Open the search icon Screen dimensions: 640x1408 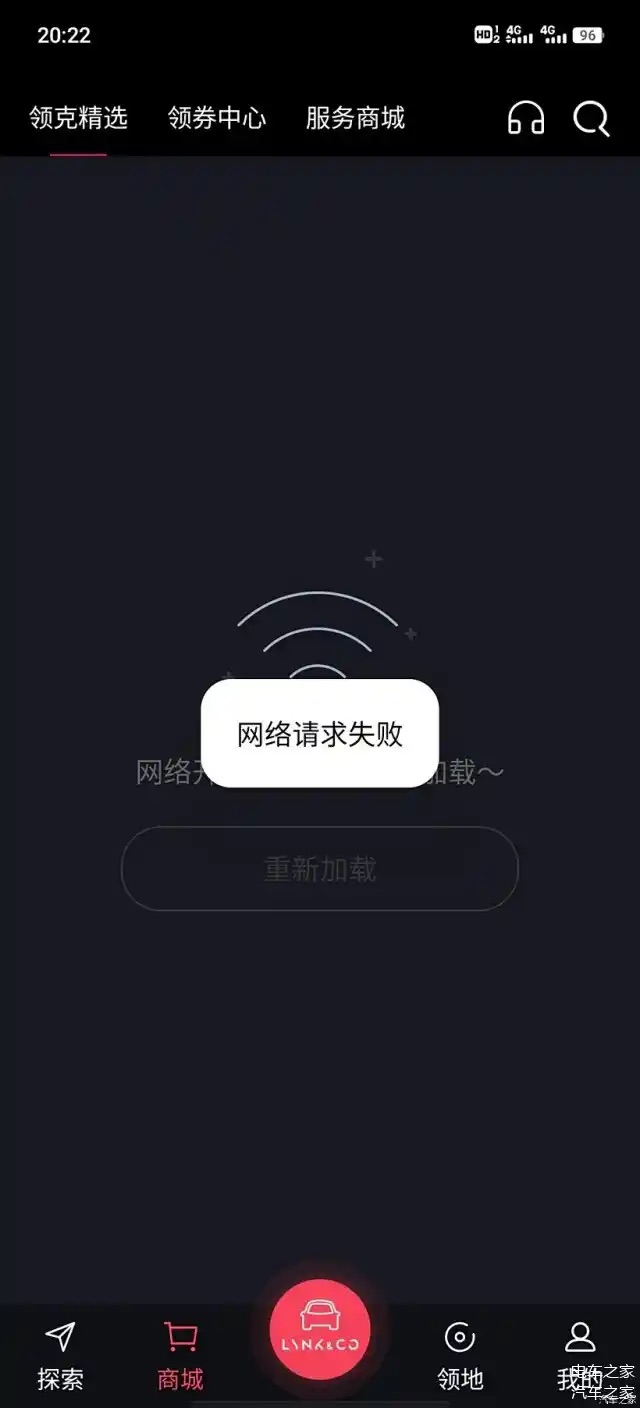point(591,118)
